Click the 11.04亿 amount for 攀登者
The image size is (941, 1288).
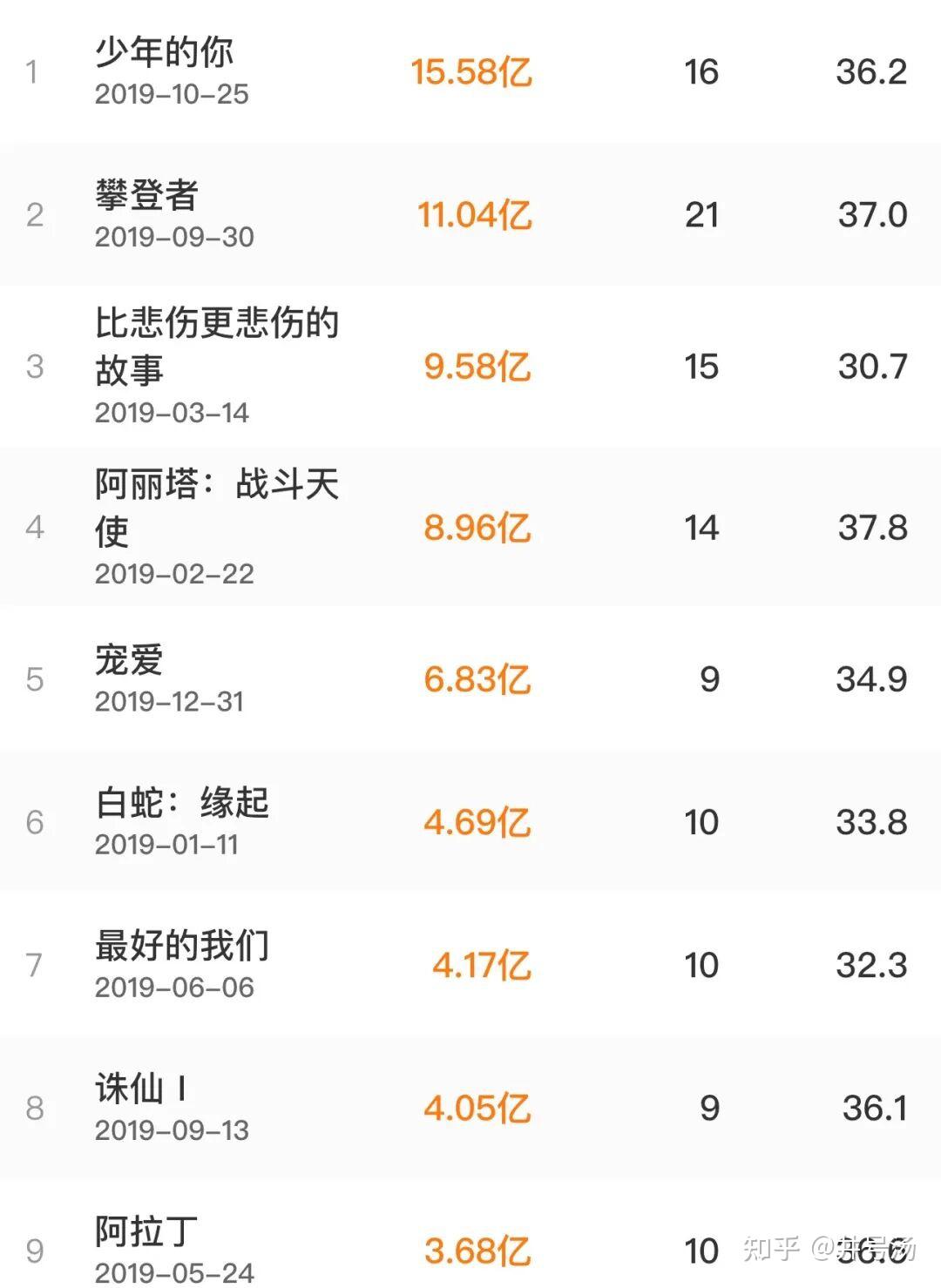tap(475, 212)
